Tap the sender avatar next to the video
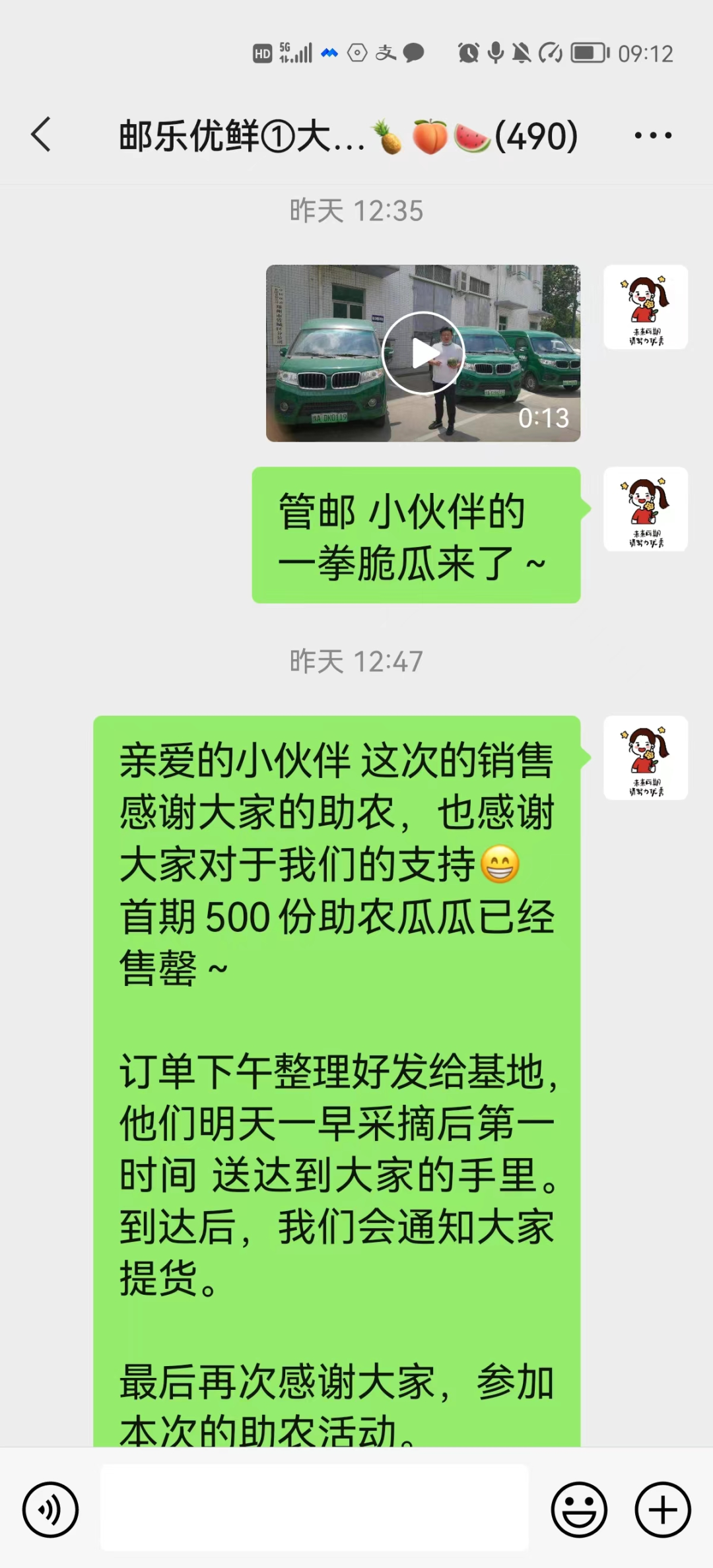713x1568 pixels. pyautogui.click(x=645, y=308)
